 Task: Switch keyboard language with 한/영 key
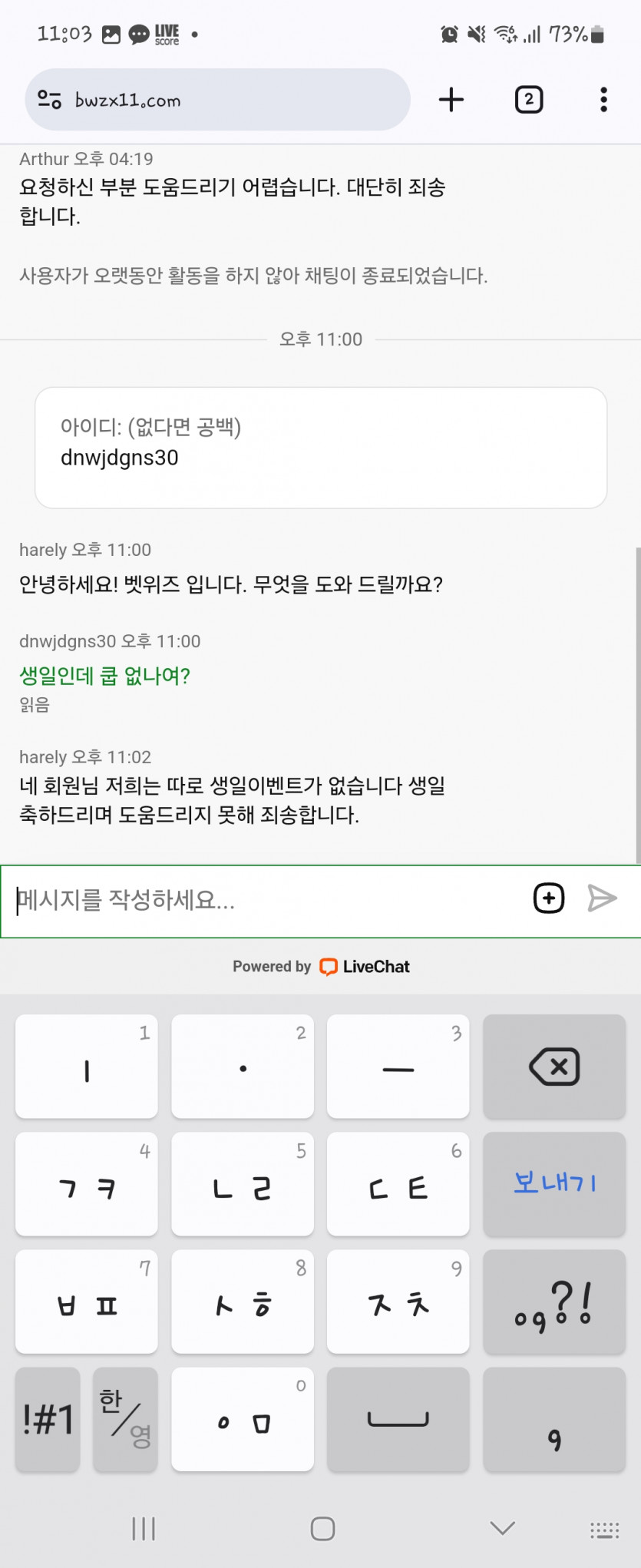coord(125,1419)
